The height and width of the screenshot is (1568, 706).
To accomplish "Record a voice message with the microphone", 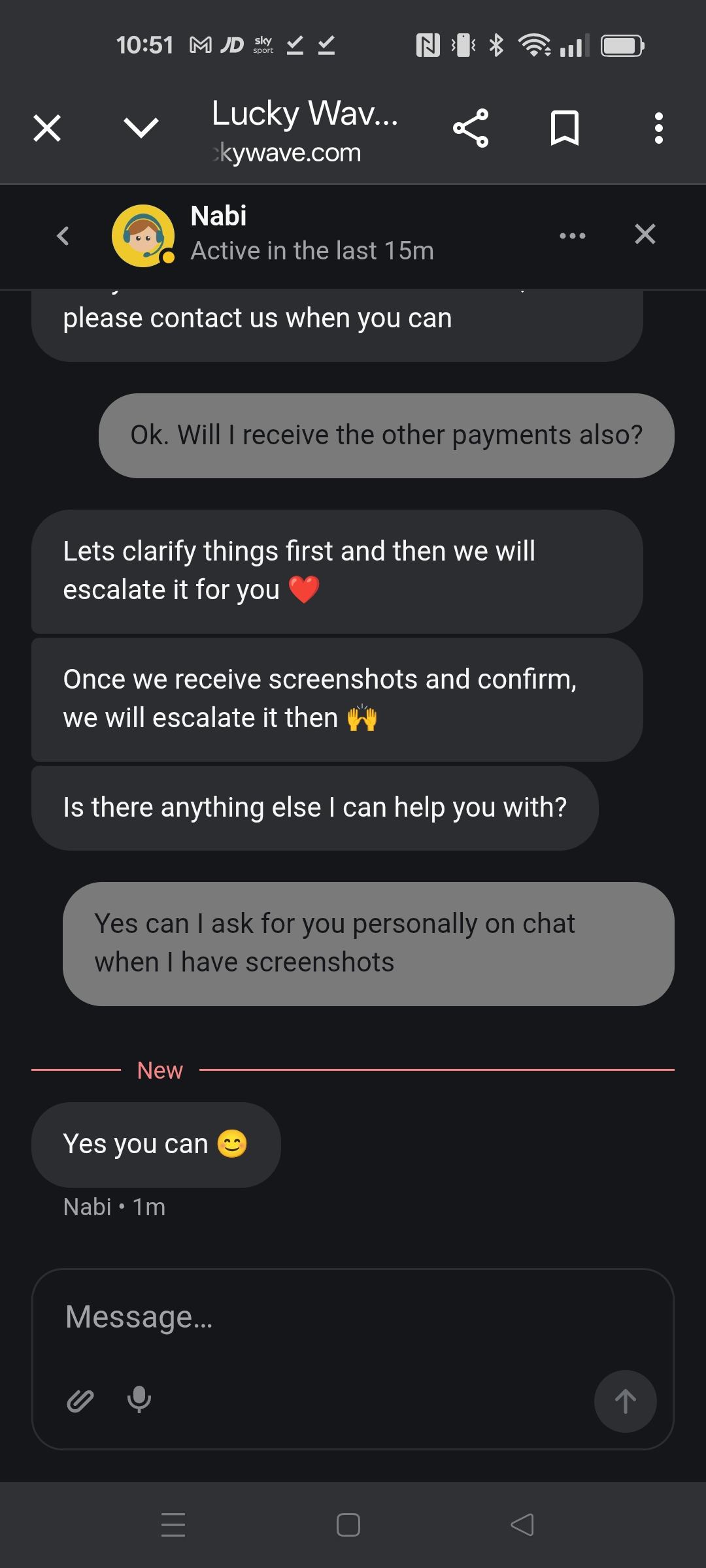I will [139, 1400].
